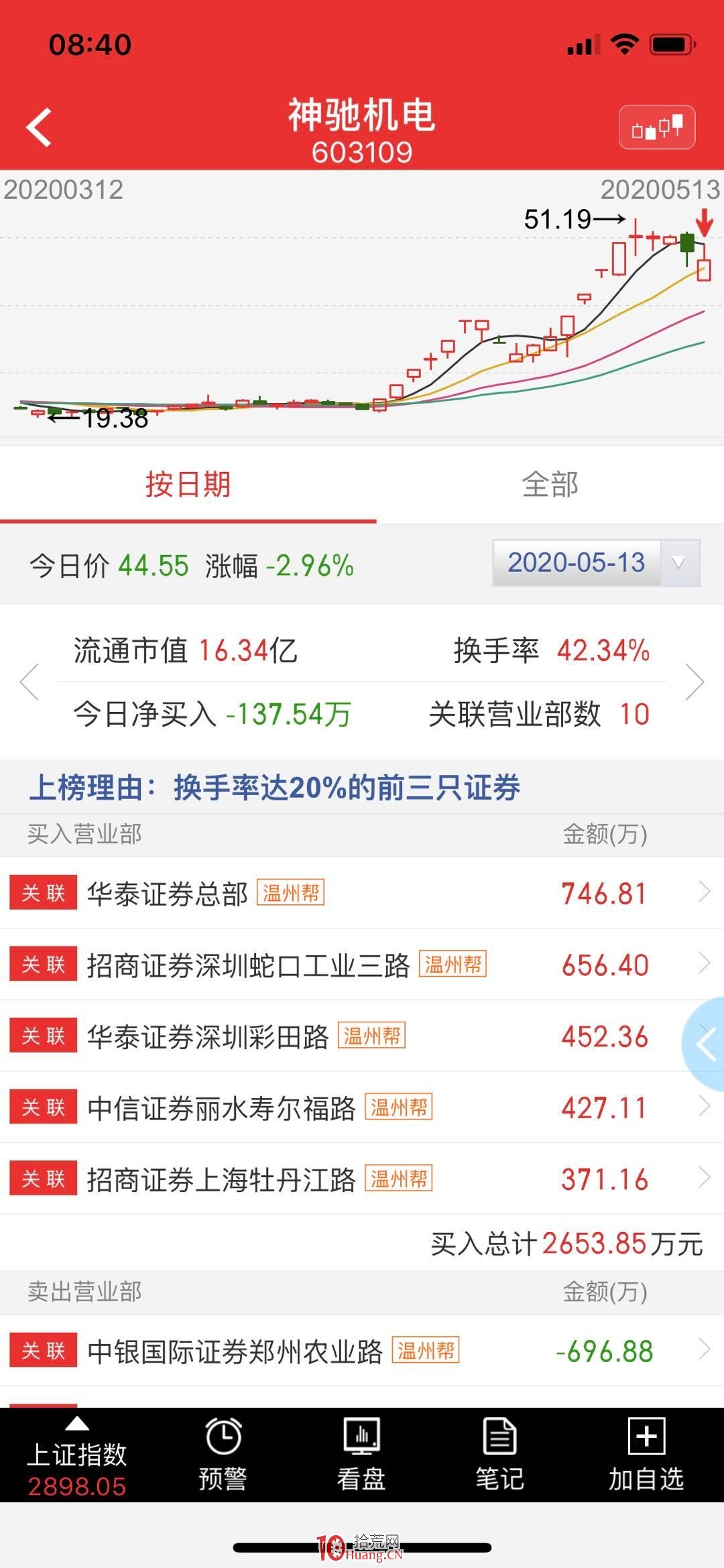724x1568 pixels.
Task: Show previous stats with left arrow
Action: tap(29, 682)
